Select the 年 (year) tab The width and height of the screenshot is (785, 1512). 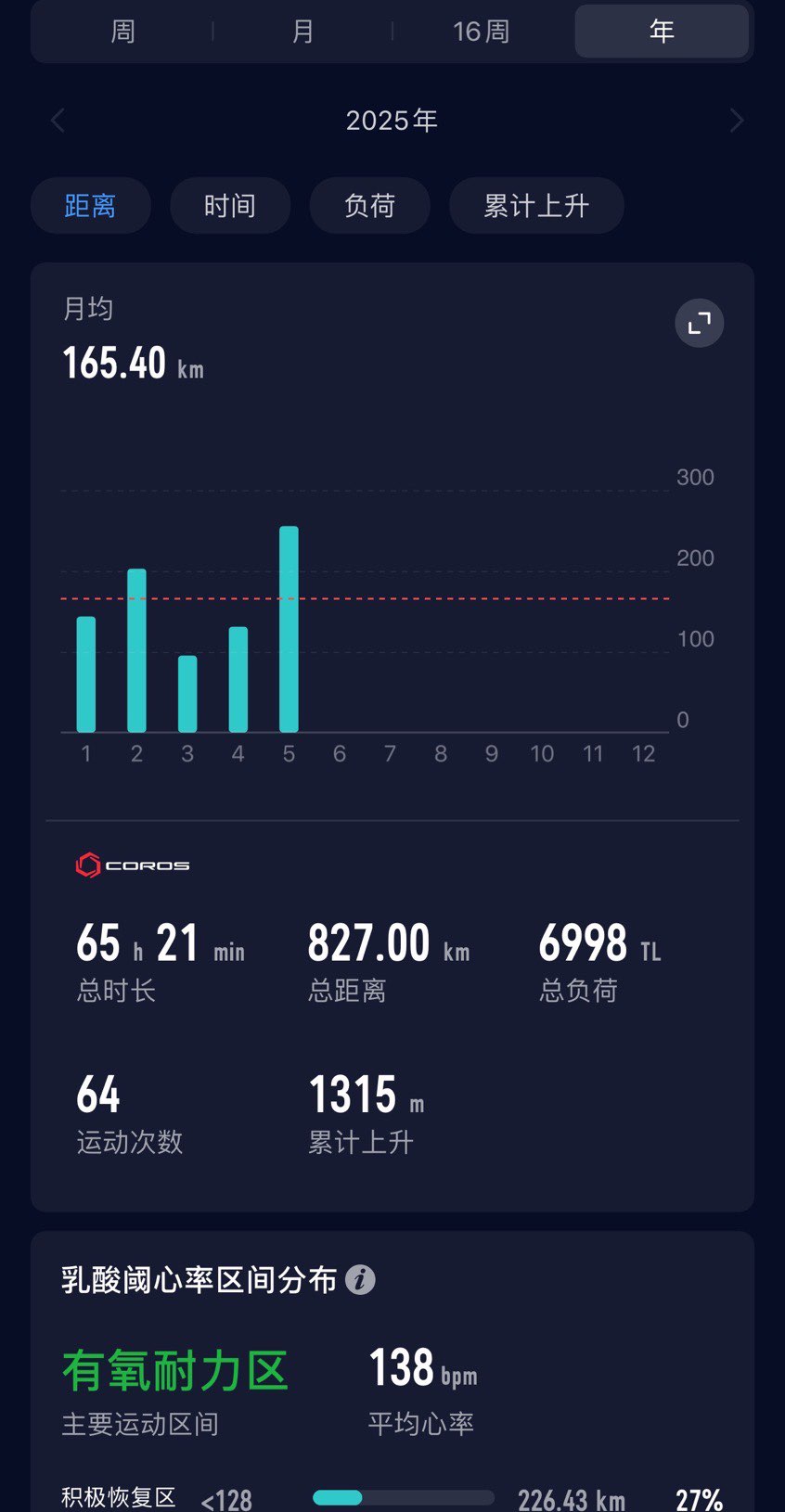662,32
